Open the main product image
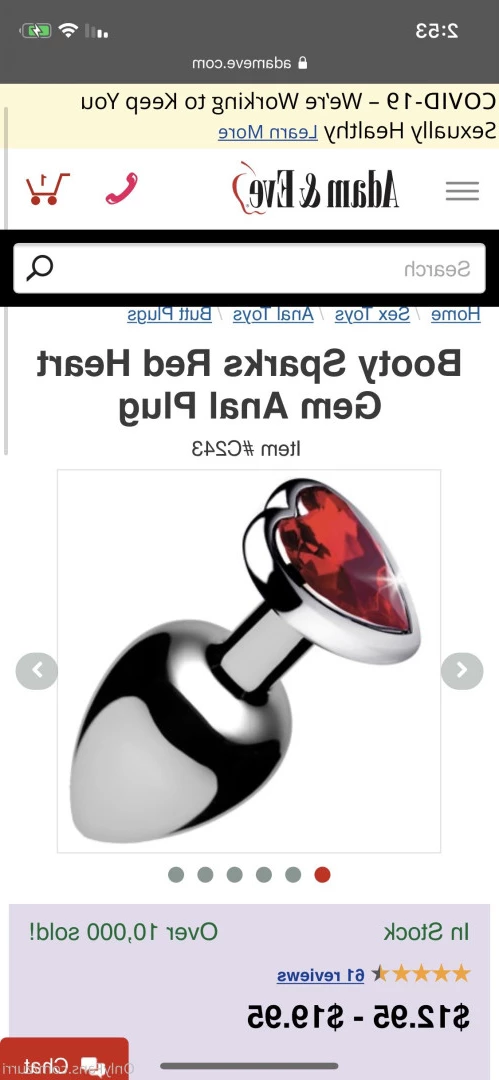The height and width of the screenshot is (1080, 499). tap(249, 661)
